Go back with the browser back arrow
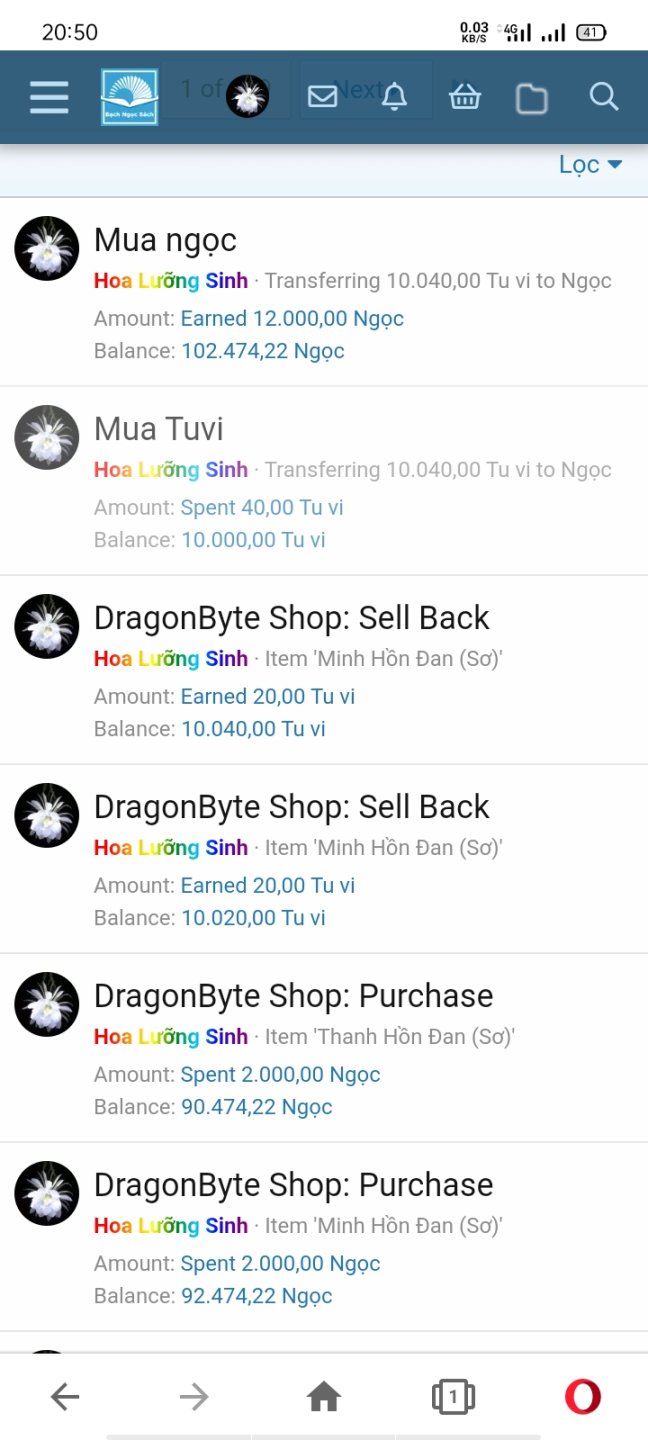The image size is (648, 1440). point(65,1397)
